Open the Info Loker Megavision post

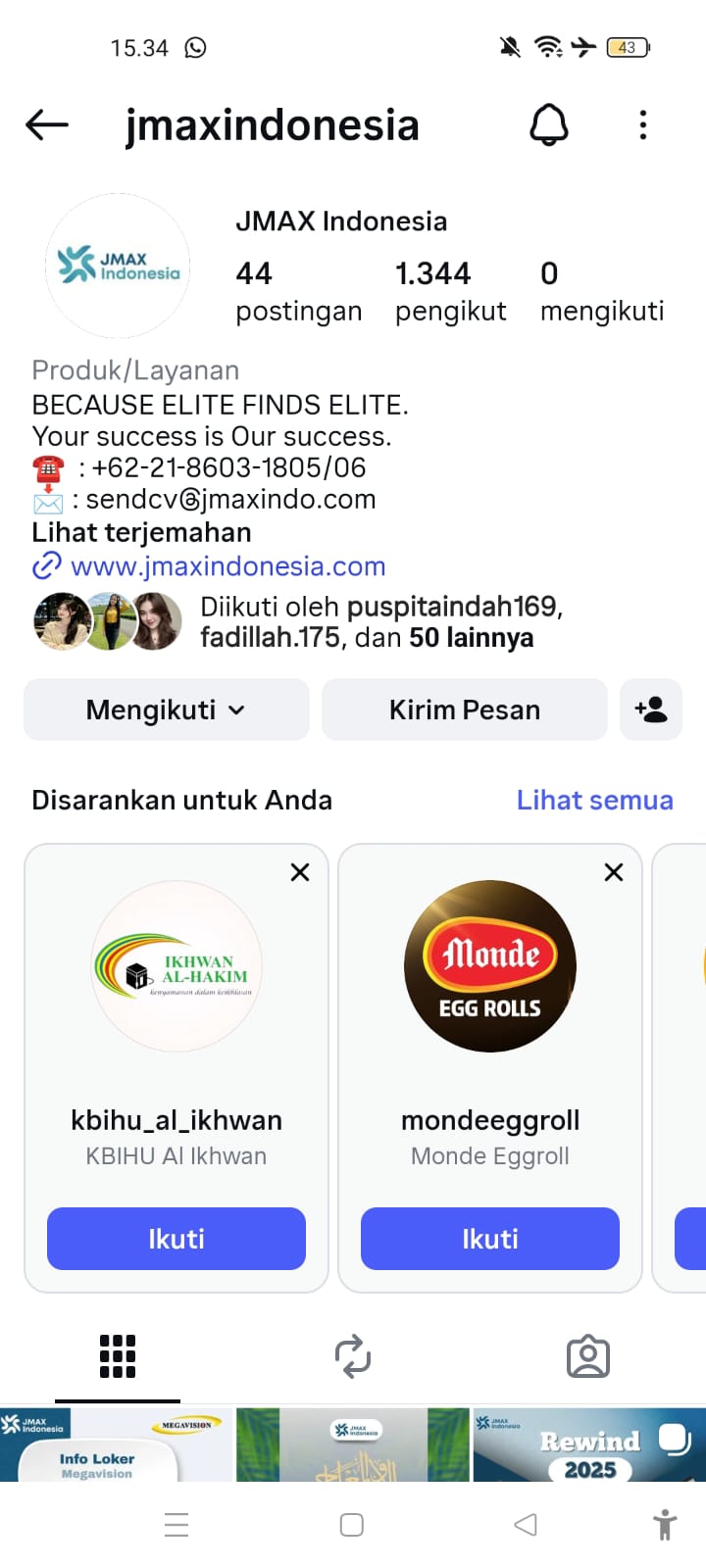(x=117, y=1445)
